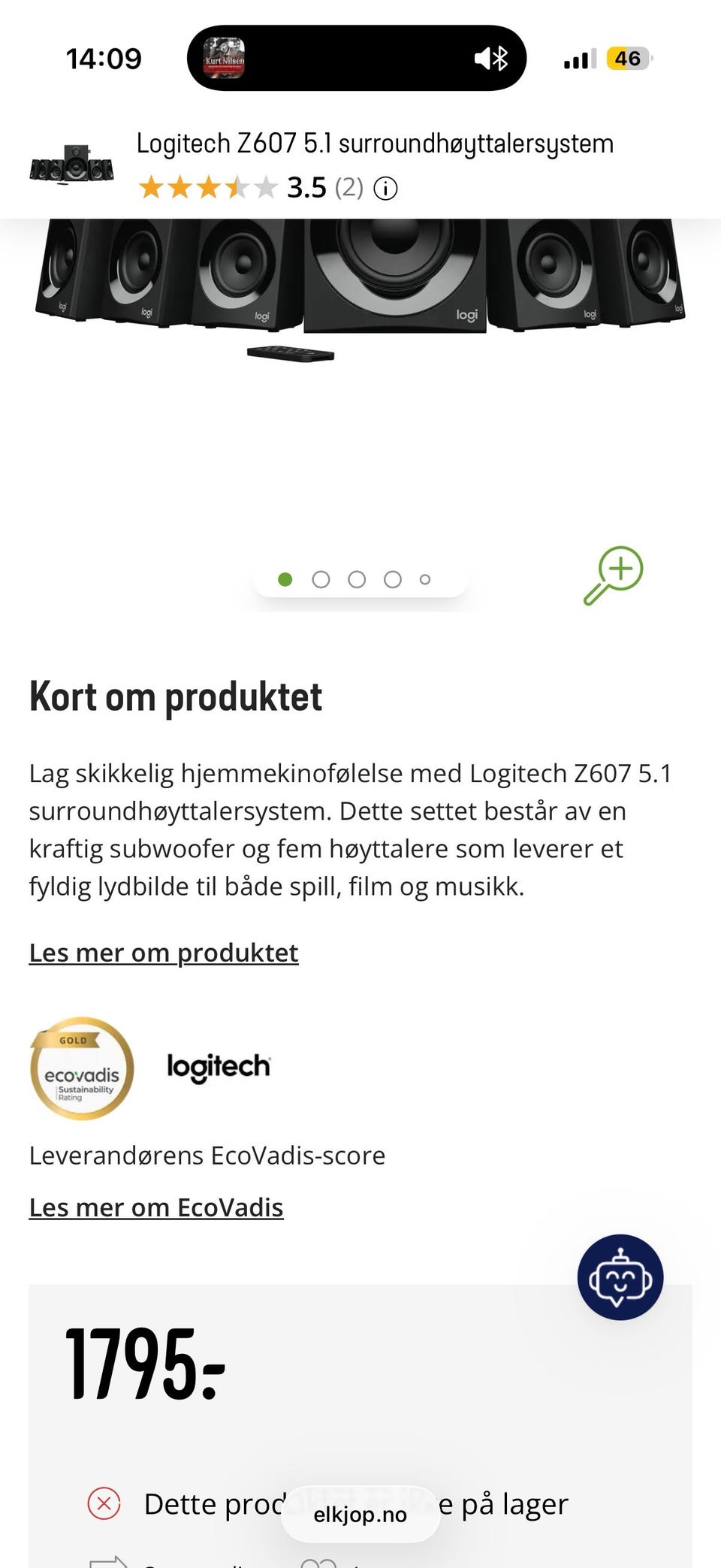Click the review count (2)
Viewport: 721px width, 1568px height.
[x=349, y=189]
